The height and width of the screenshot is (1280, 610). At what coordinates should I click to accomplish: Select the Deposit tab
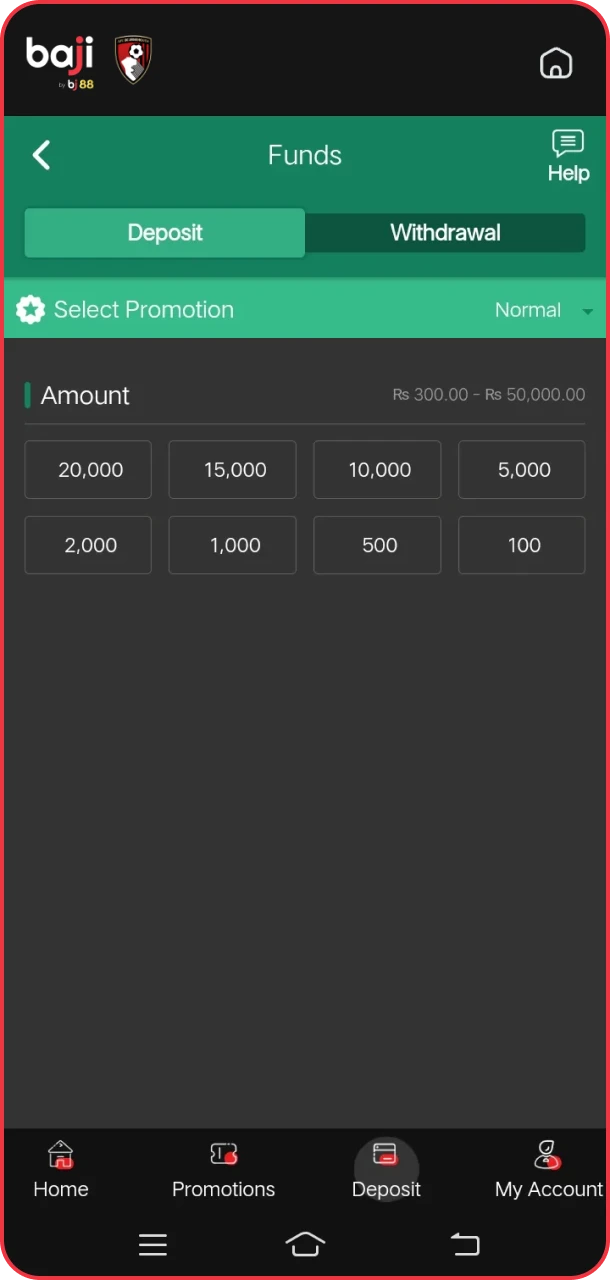pyautogui.click(x=165, y=233)
